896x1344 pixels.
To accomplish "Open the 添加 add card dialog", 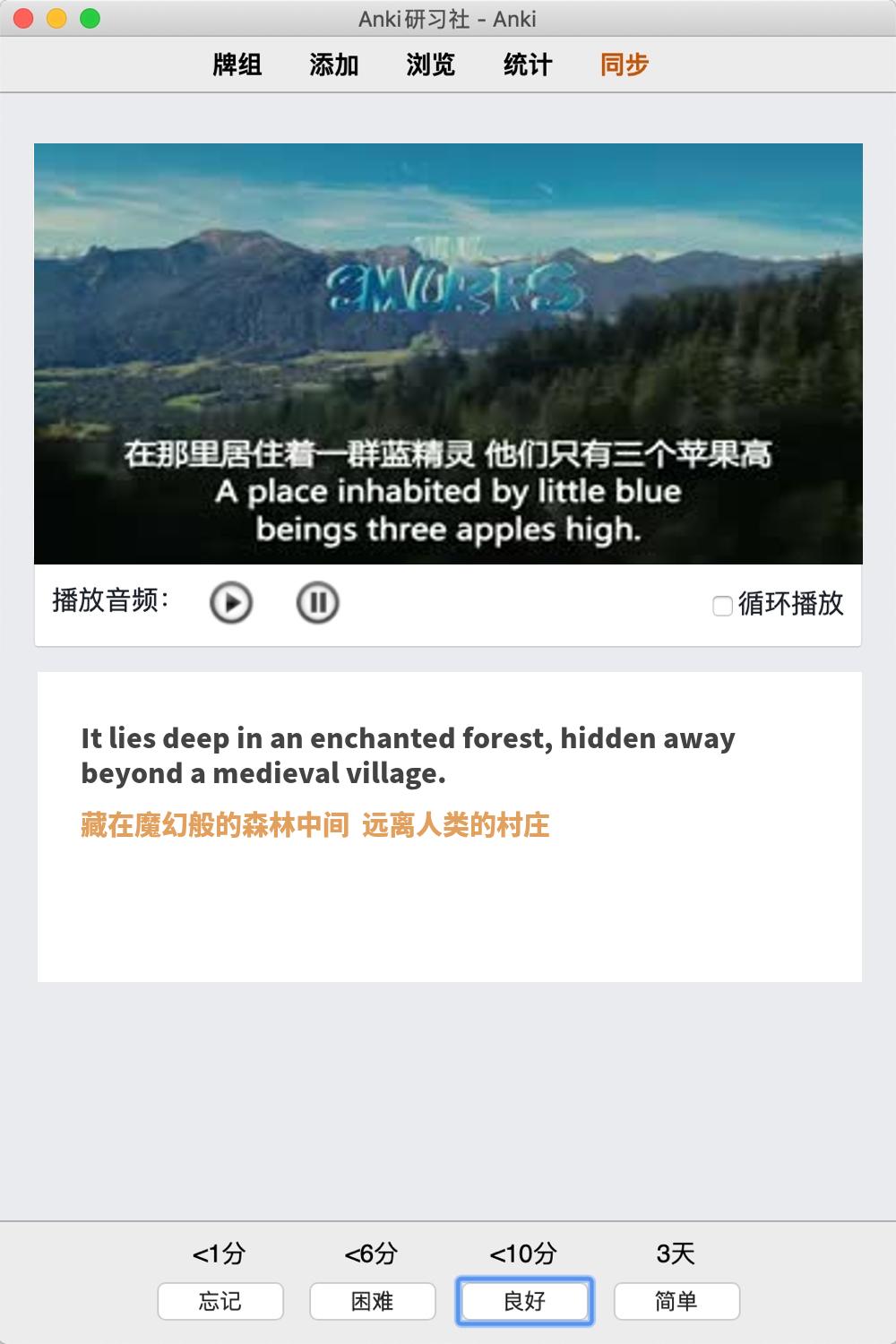I will pyautogui.click(x=334, y=65).
